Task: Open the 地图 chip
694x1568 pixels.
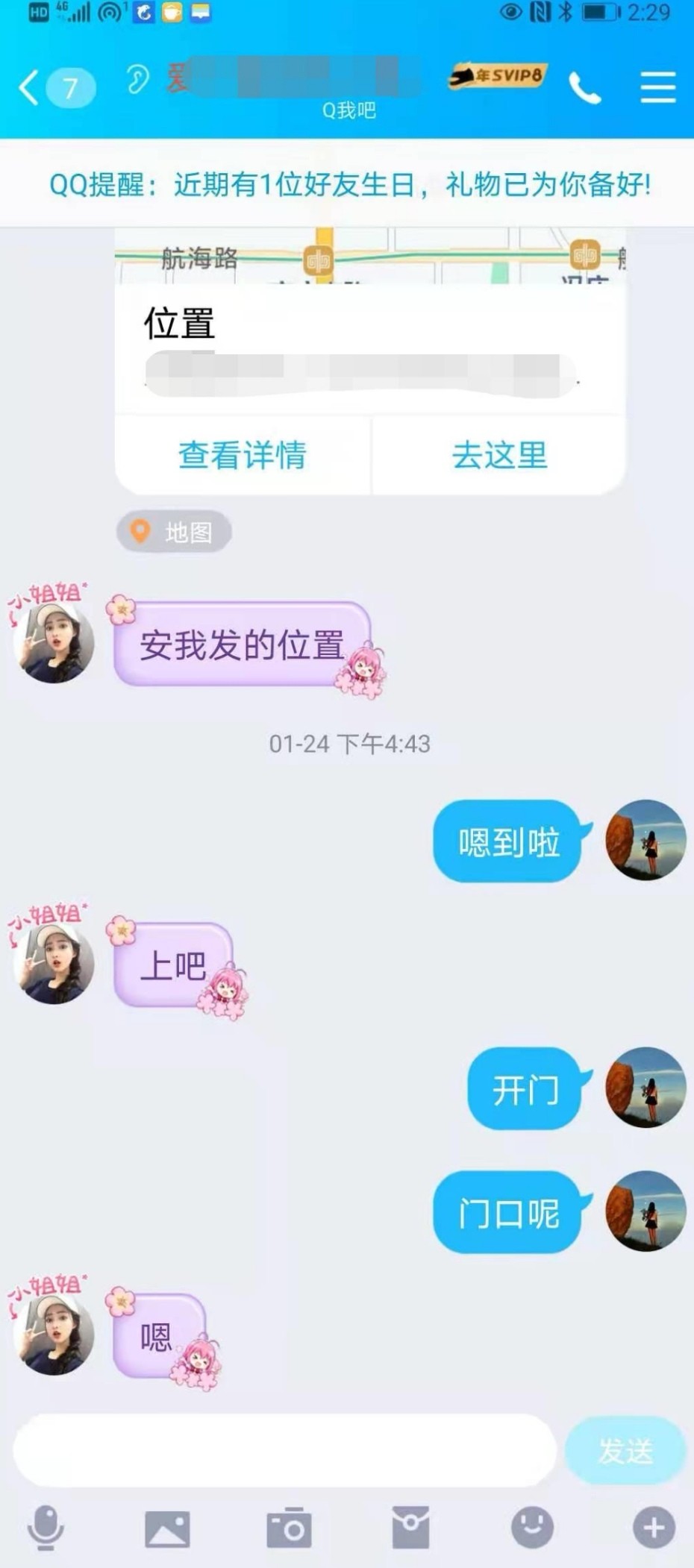Action: click(x=173, y=532)
